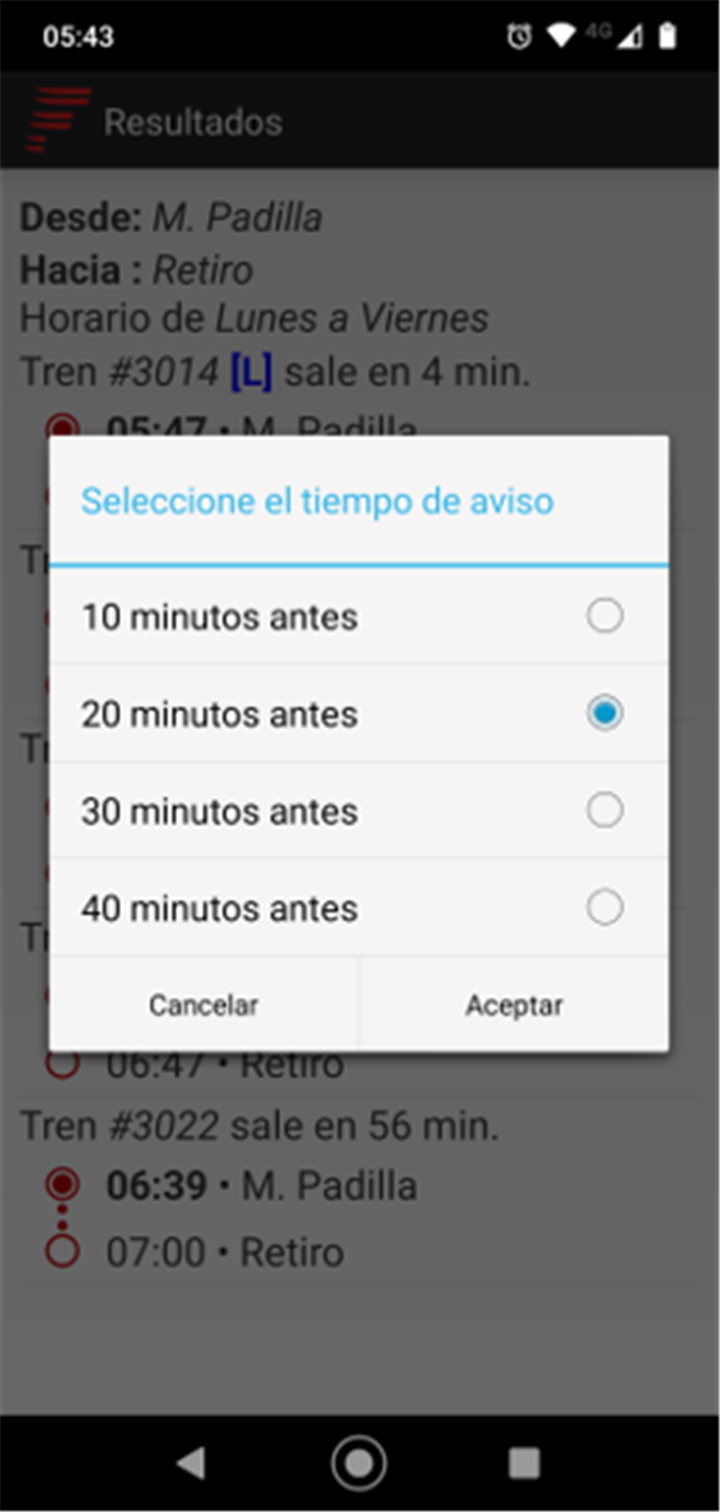Choose the 20 minutos antes radio button
Viewport: 720px width, 1512px height.
[604, 713]
